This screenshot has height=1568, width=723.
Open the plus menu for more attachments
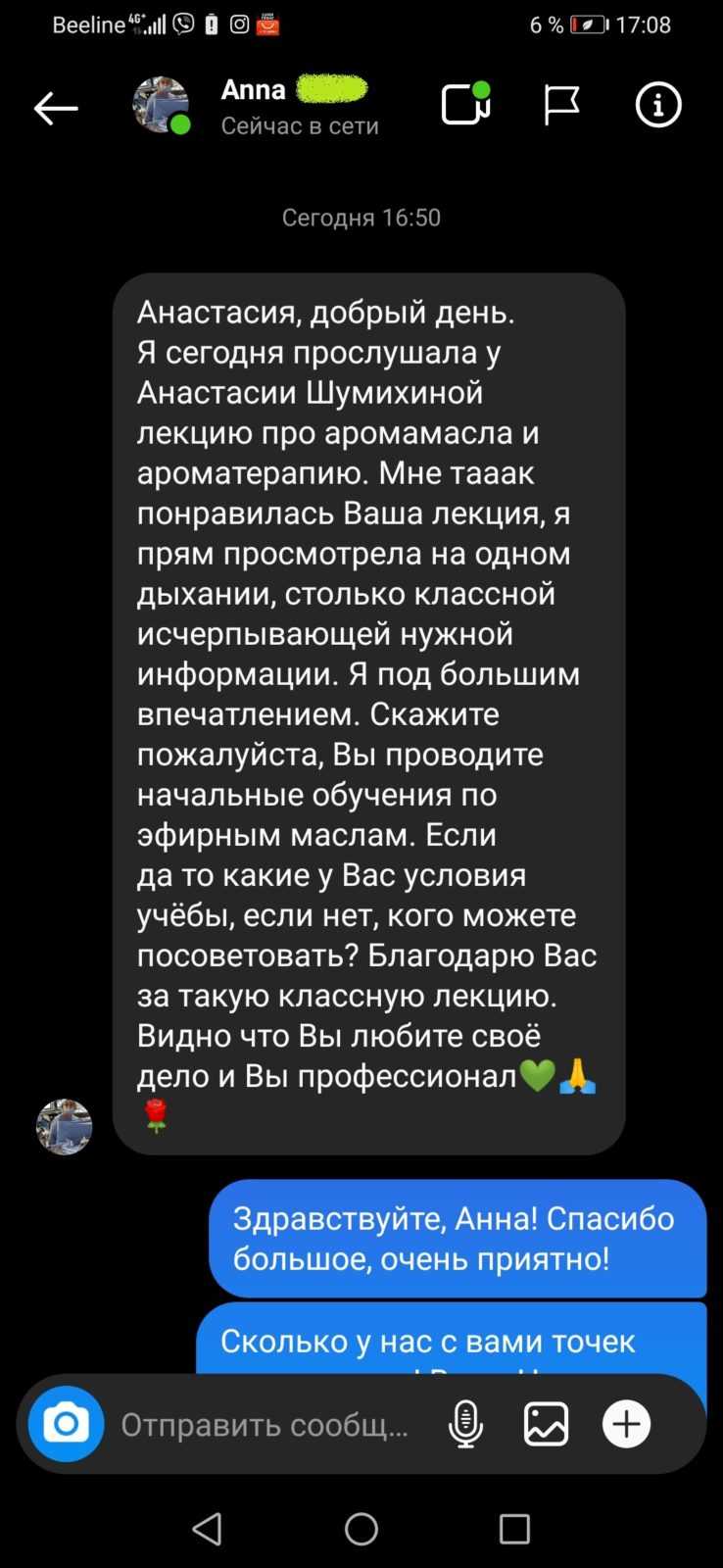[626, 1424]
